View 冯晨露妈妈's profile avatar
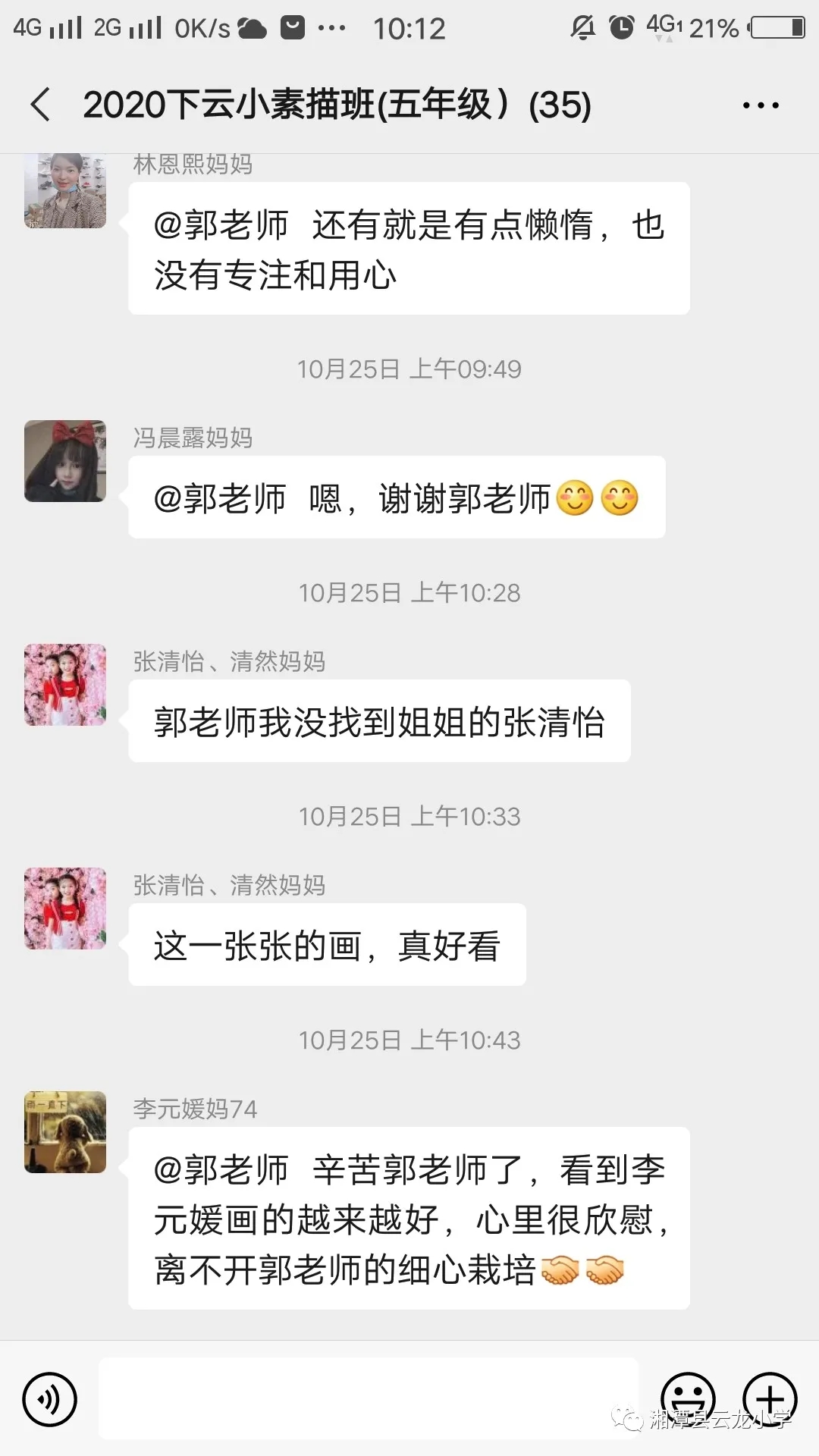 point(65,461)
